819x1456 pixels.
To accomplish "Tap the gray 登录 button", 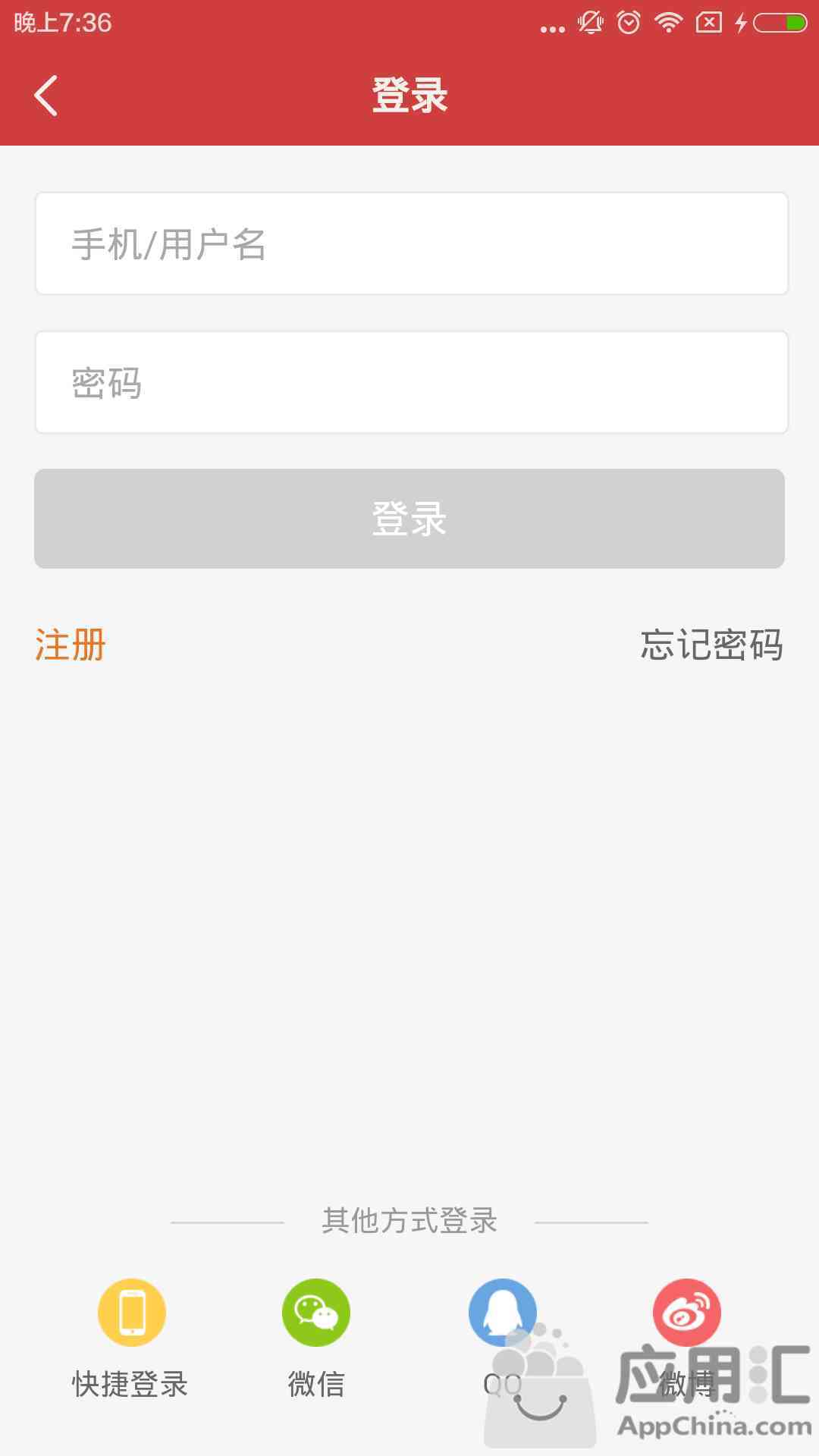I will pos(409,519).
